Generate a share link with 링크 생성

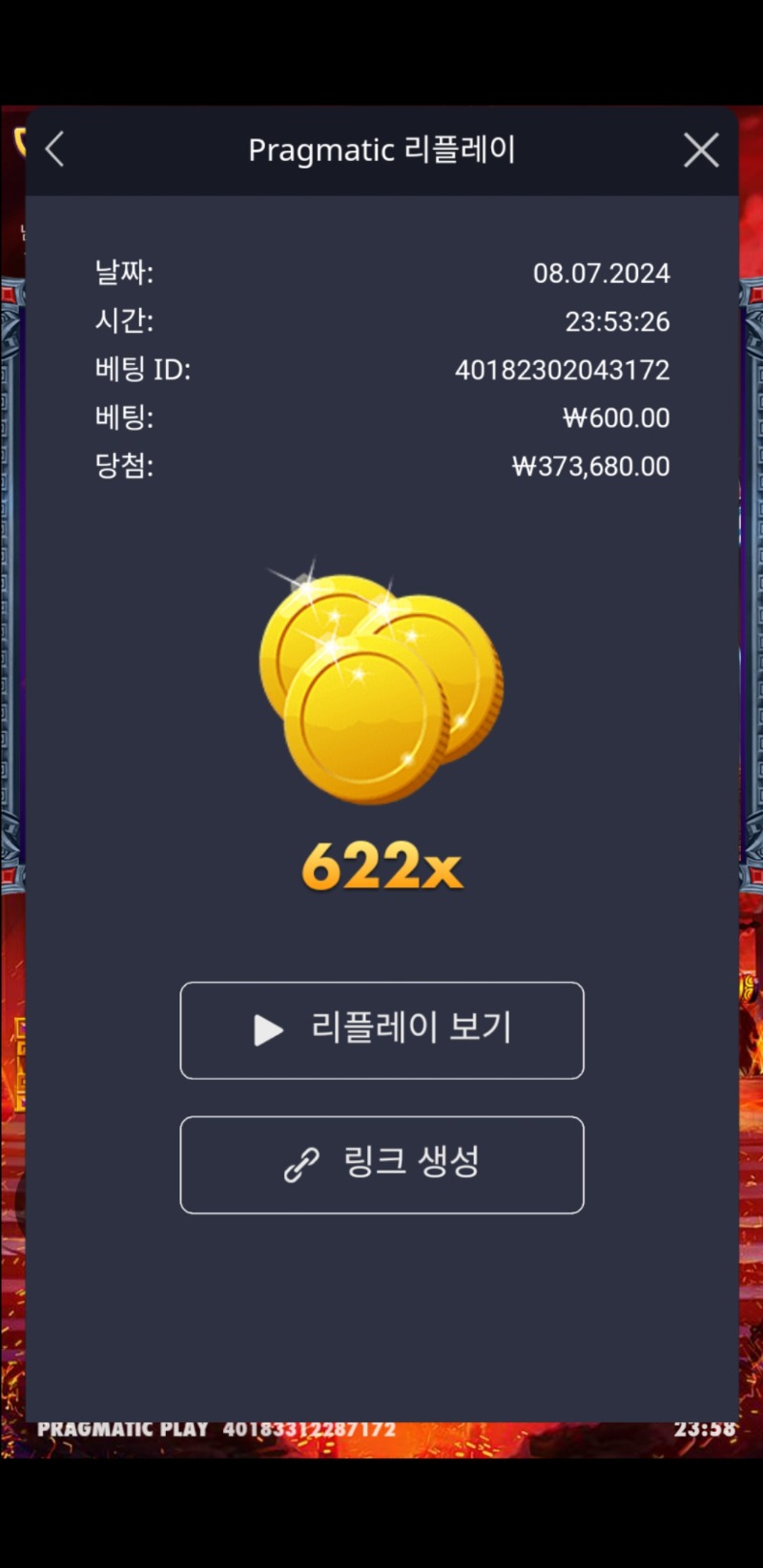point(381,1165)
